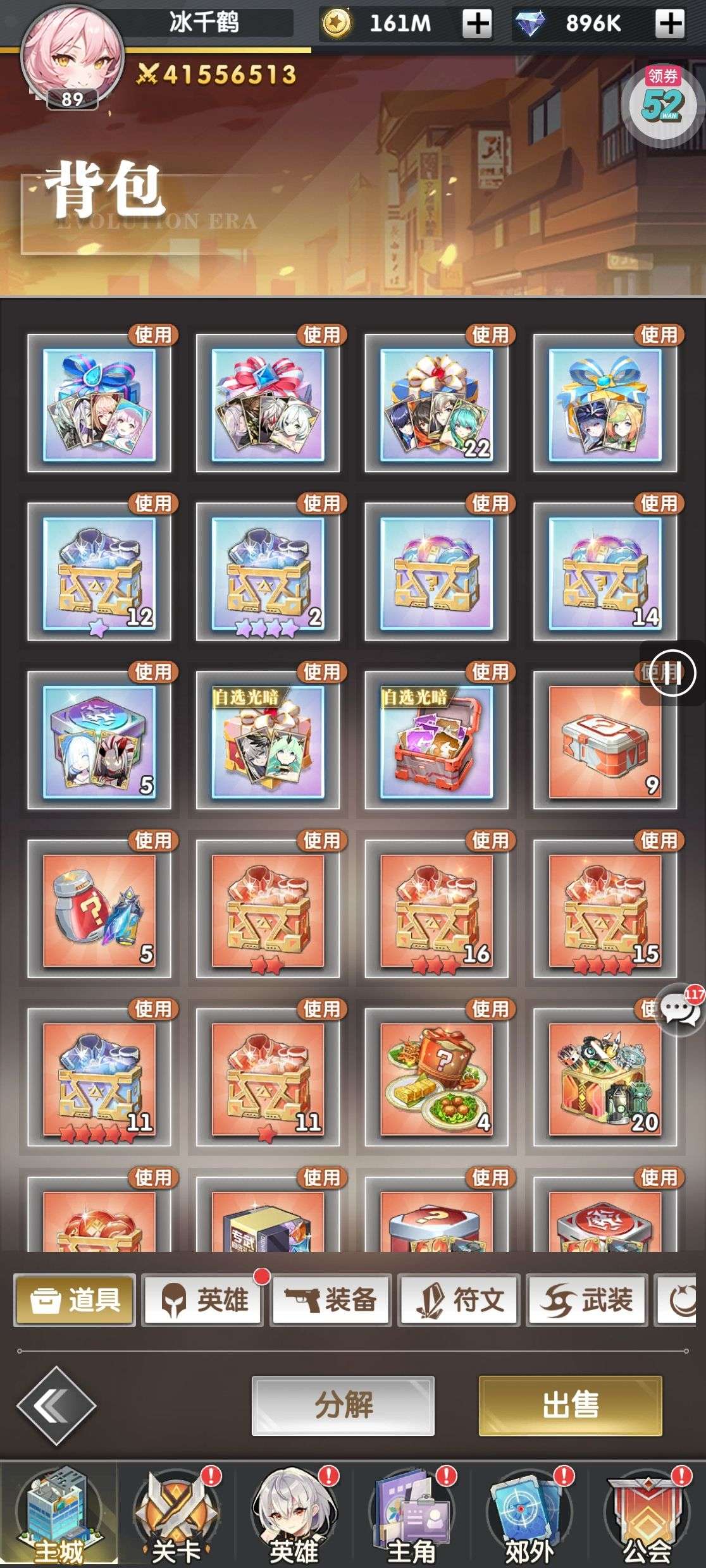Select the food gift item with count 4
706x1568 pixels.
(436, 1078)
